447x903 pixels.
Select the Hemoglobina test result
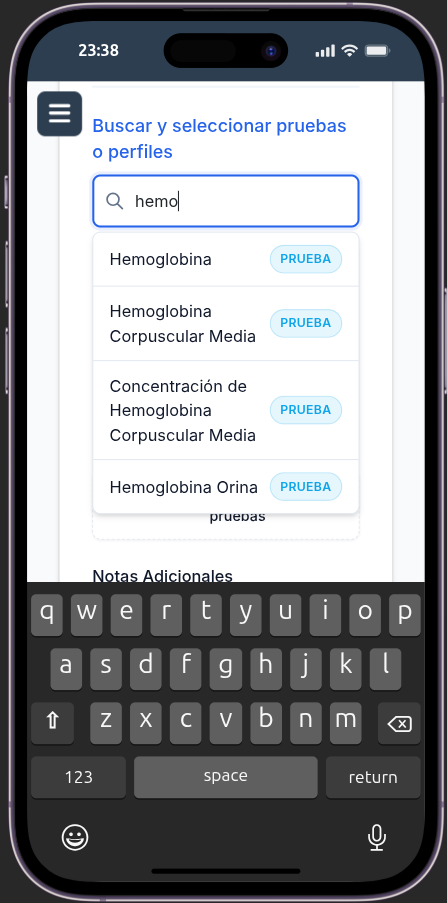226,259
